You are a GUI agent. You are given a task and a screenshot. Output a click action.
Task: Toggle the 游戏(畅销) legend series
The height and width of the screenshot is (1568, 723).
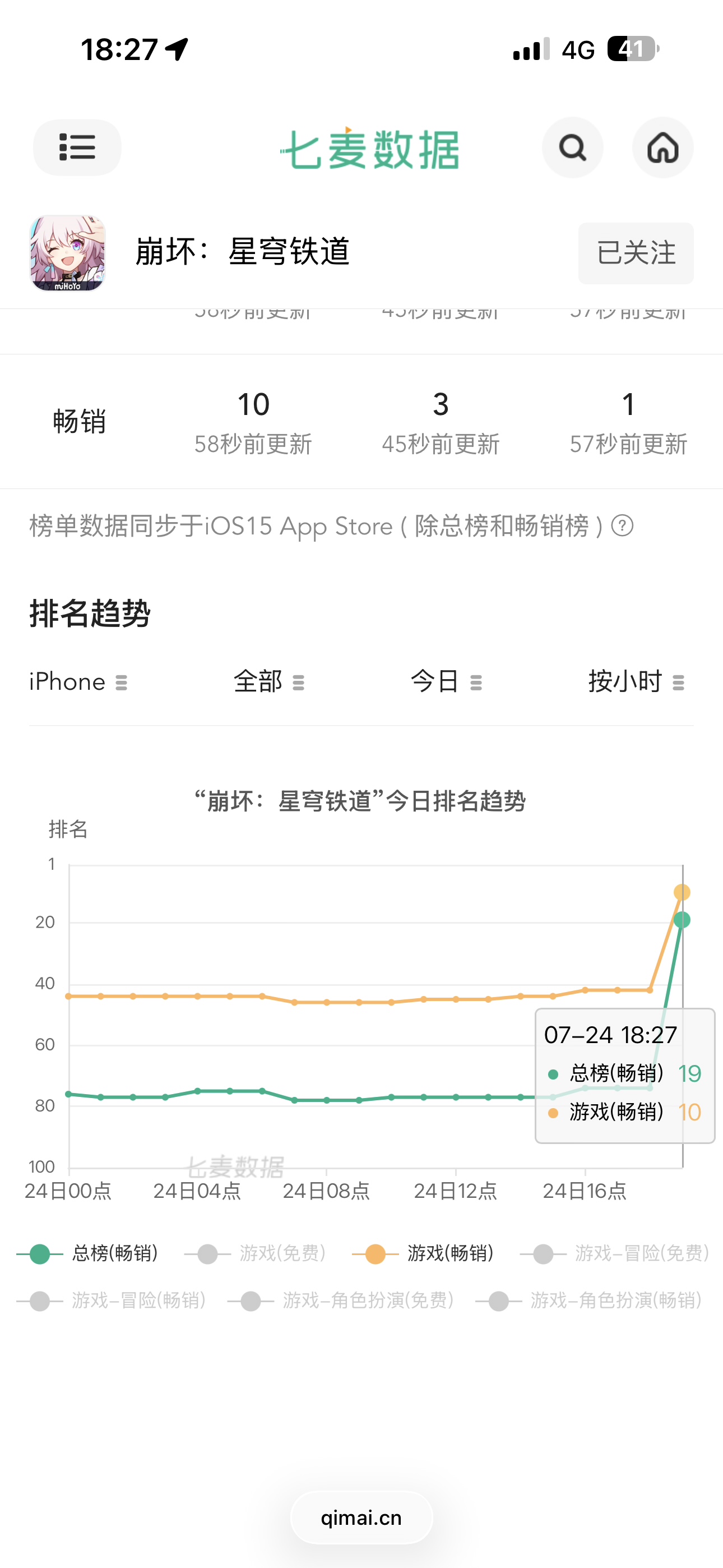(424, 1254)
